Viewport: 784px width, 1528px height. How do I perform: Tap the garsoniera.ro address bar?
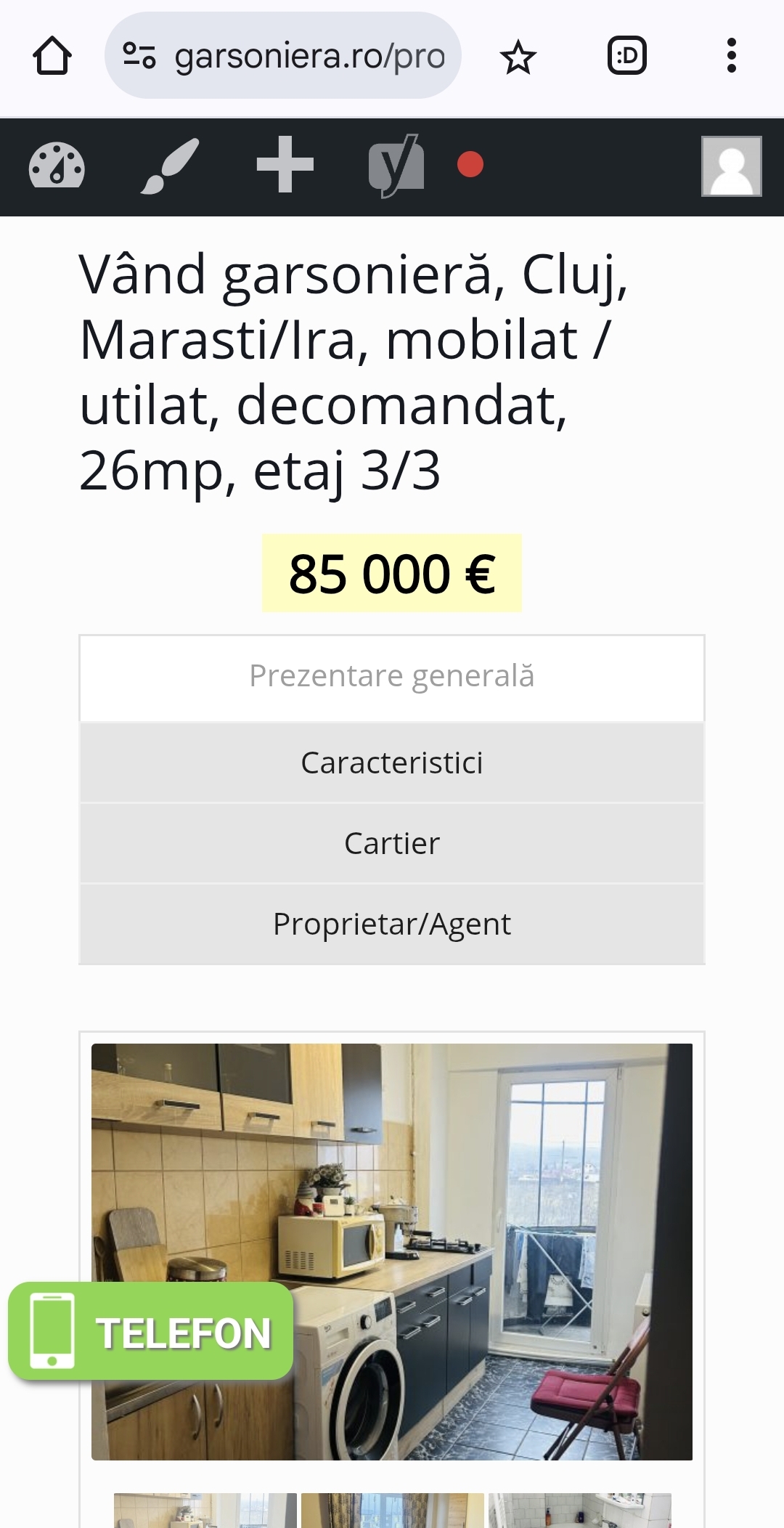tap(283, 56)
